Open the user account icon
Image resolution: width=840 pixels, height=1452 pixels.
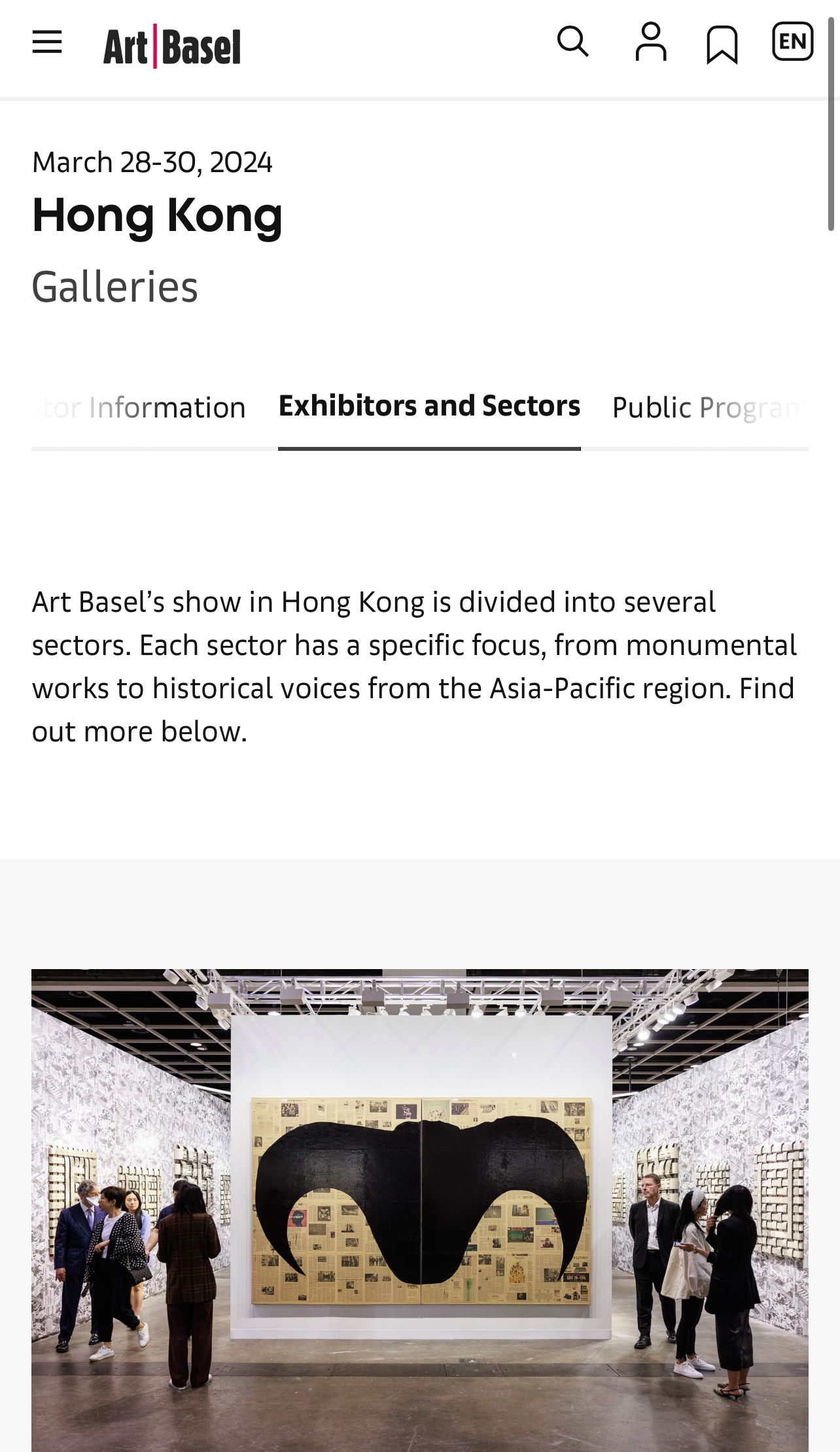pos(651,42)
